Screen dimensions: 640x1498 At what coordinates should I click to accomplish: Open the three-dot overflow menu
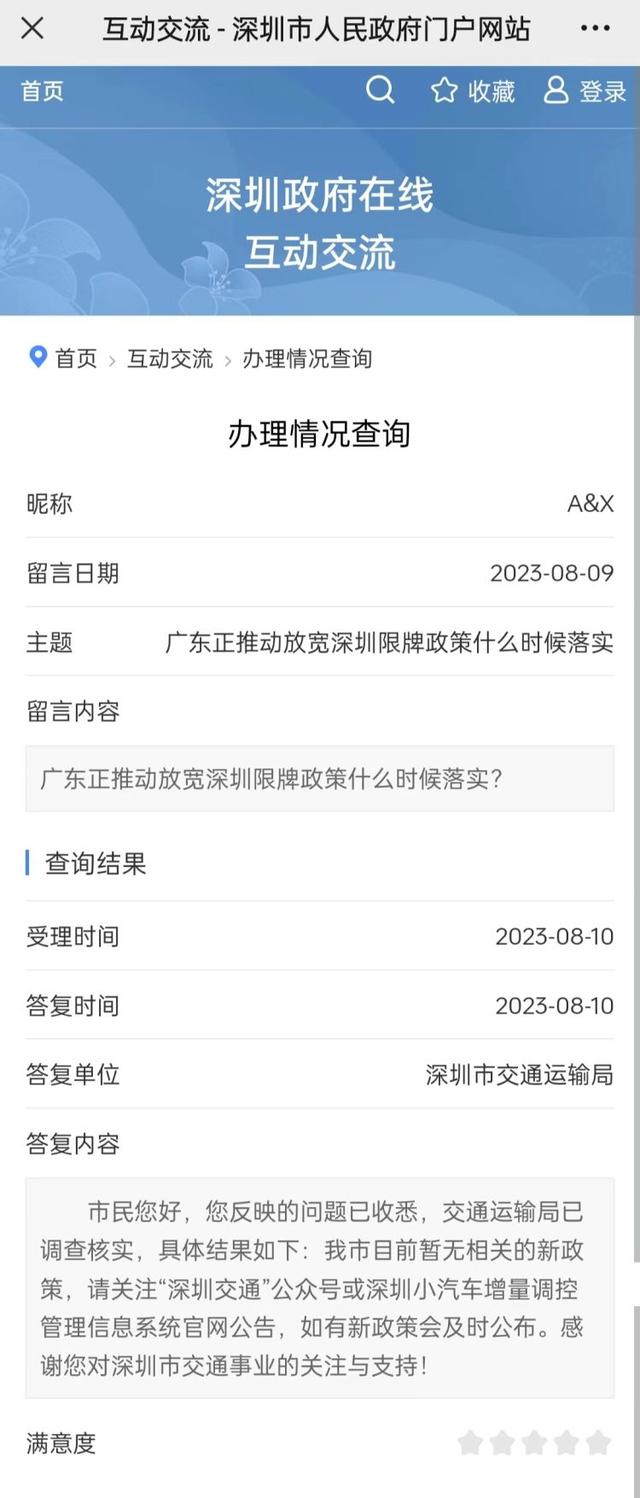click(x=595, y=28)
